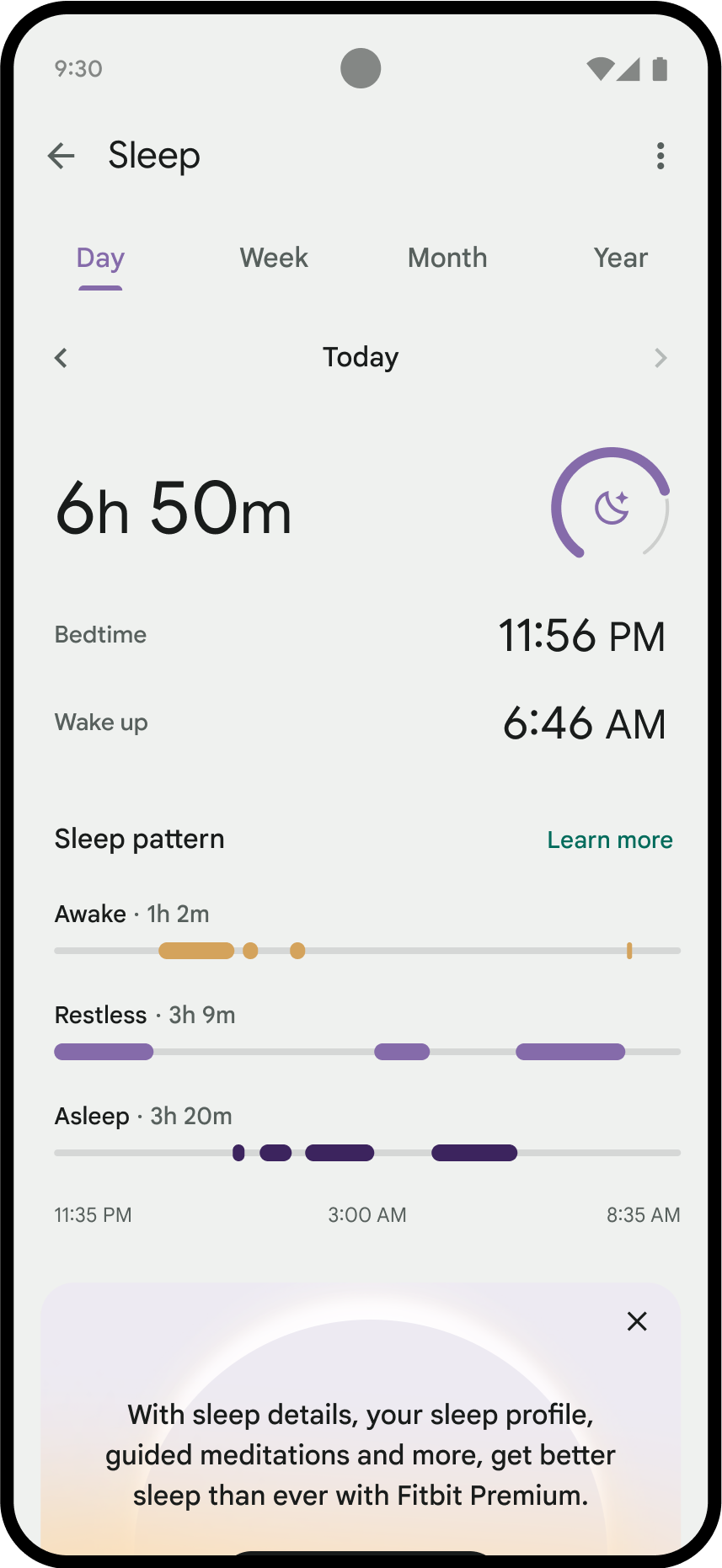Screen dimensions: 722x1568
Task: Go to the previous day's sleep
Action: (x=62, y=358)
